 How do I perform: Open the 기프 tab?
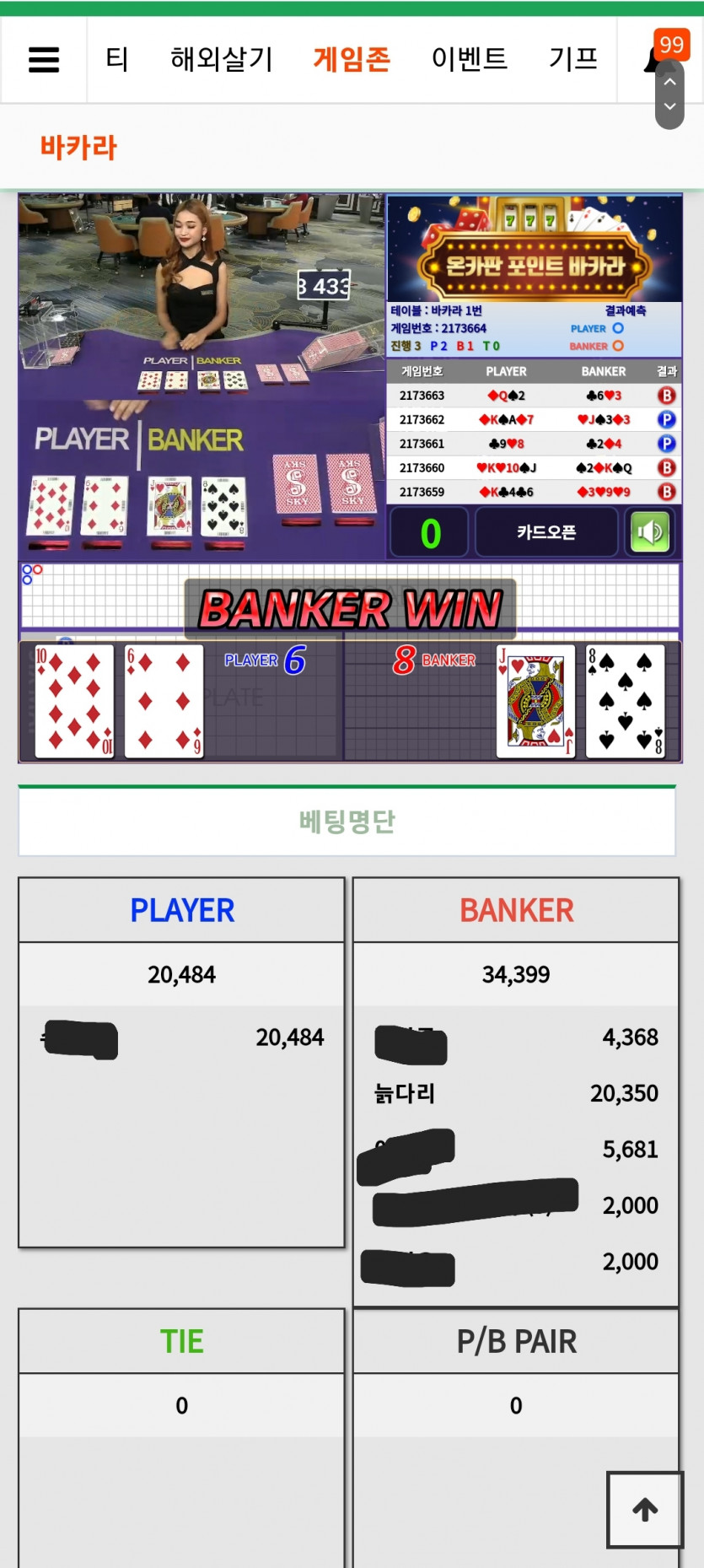point(573,59)
